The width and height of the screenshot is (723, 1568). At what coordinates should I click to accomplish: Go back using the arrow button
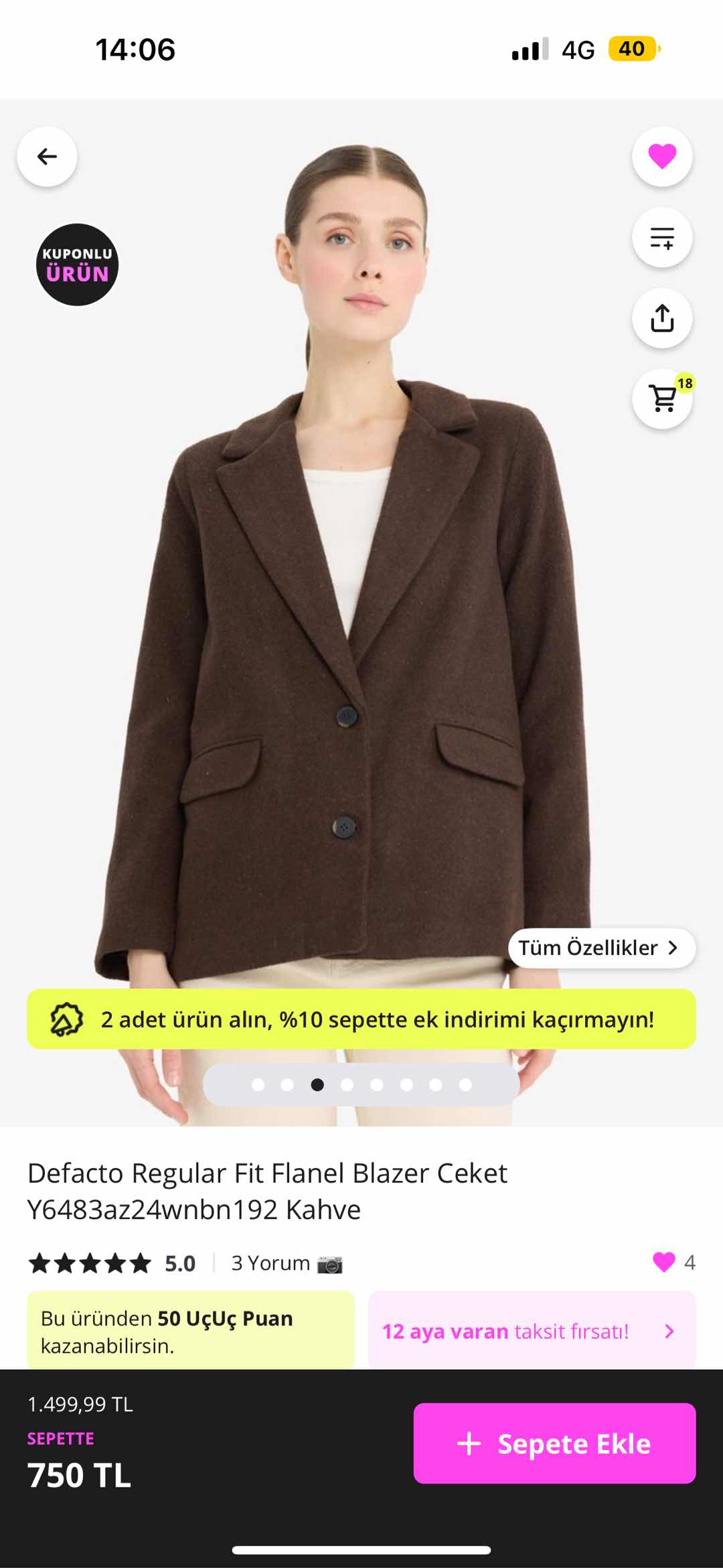pyautogui.click(x=47, y=157)
